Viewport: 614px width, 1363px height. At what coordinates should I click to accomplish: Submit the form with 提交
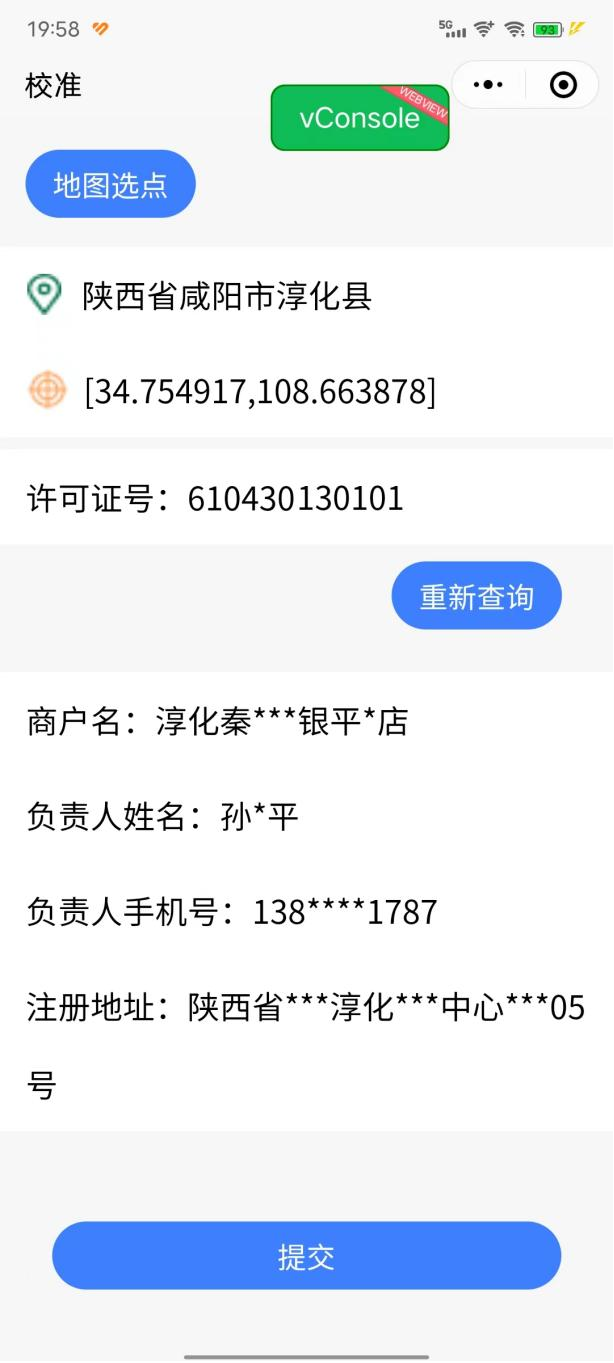(x=306, y=1256)
